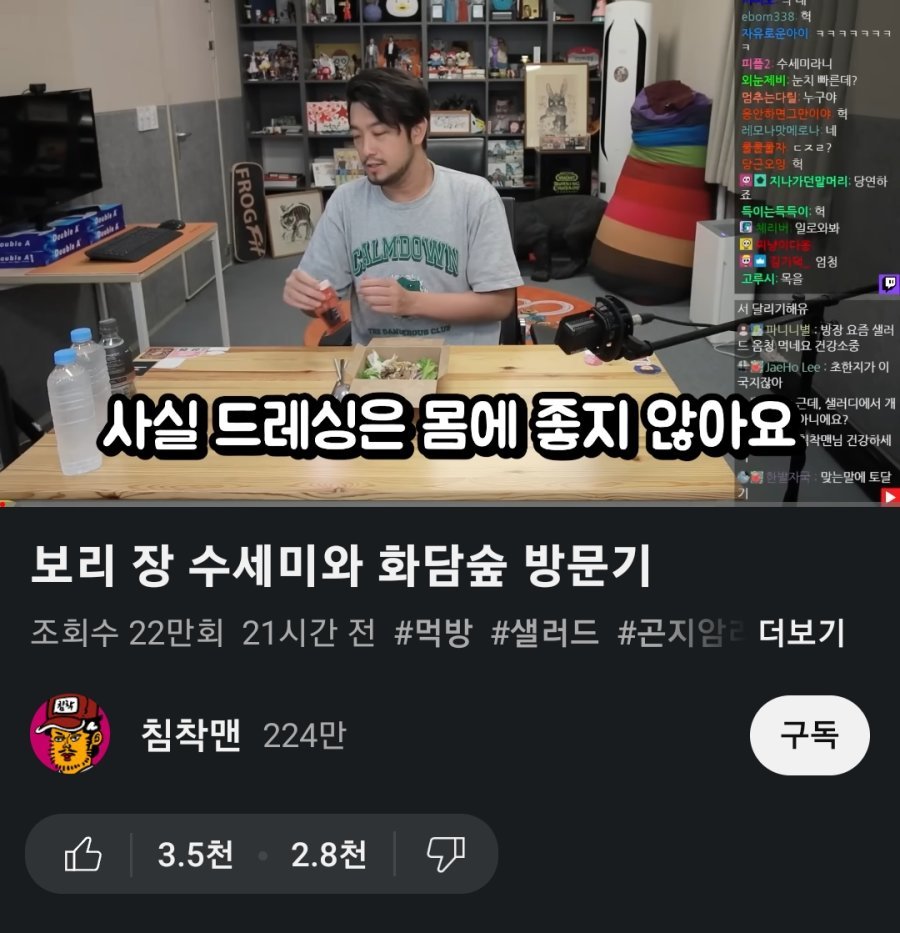Like this video
This screenshot has height=933, width=900.
point(84,854)
